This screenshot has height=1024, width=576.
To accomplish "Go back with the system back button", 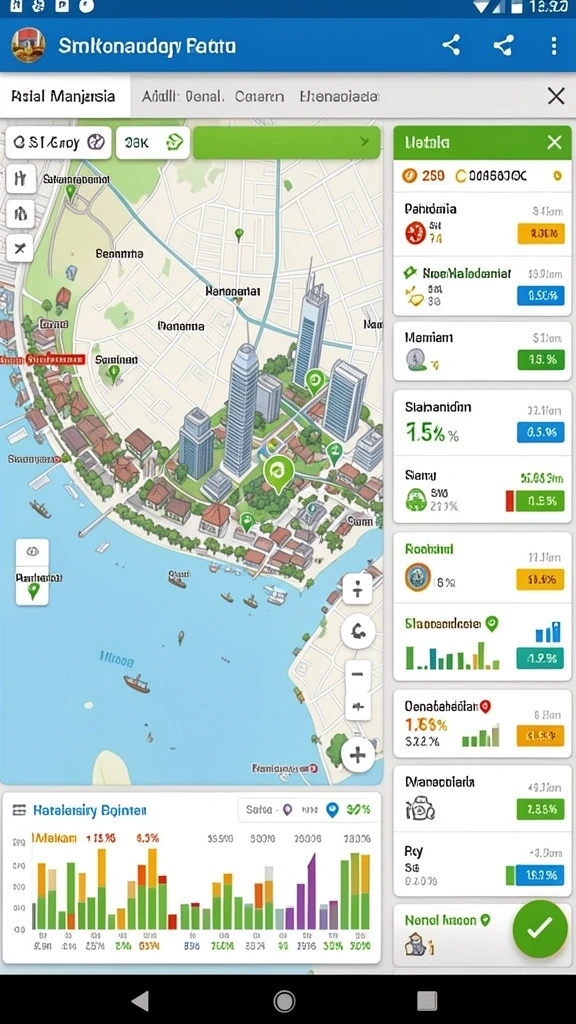I will click(140, 1000).
